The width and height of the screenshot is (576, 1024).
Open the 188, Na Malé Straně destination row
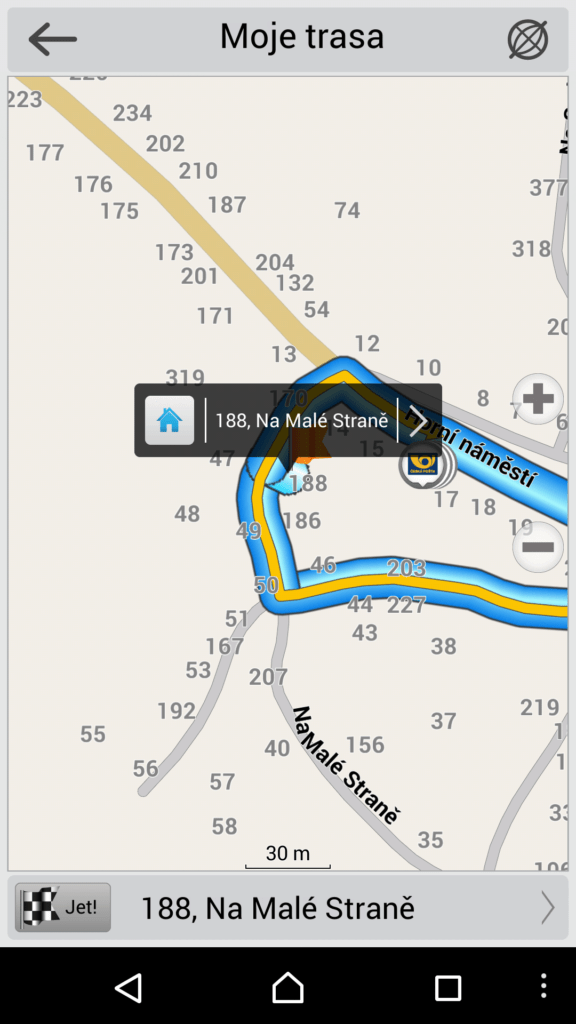(x=288, y=908)
